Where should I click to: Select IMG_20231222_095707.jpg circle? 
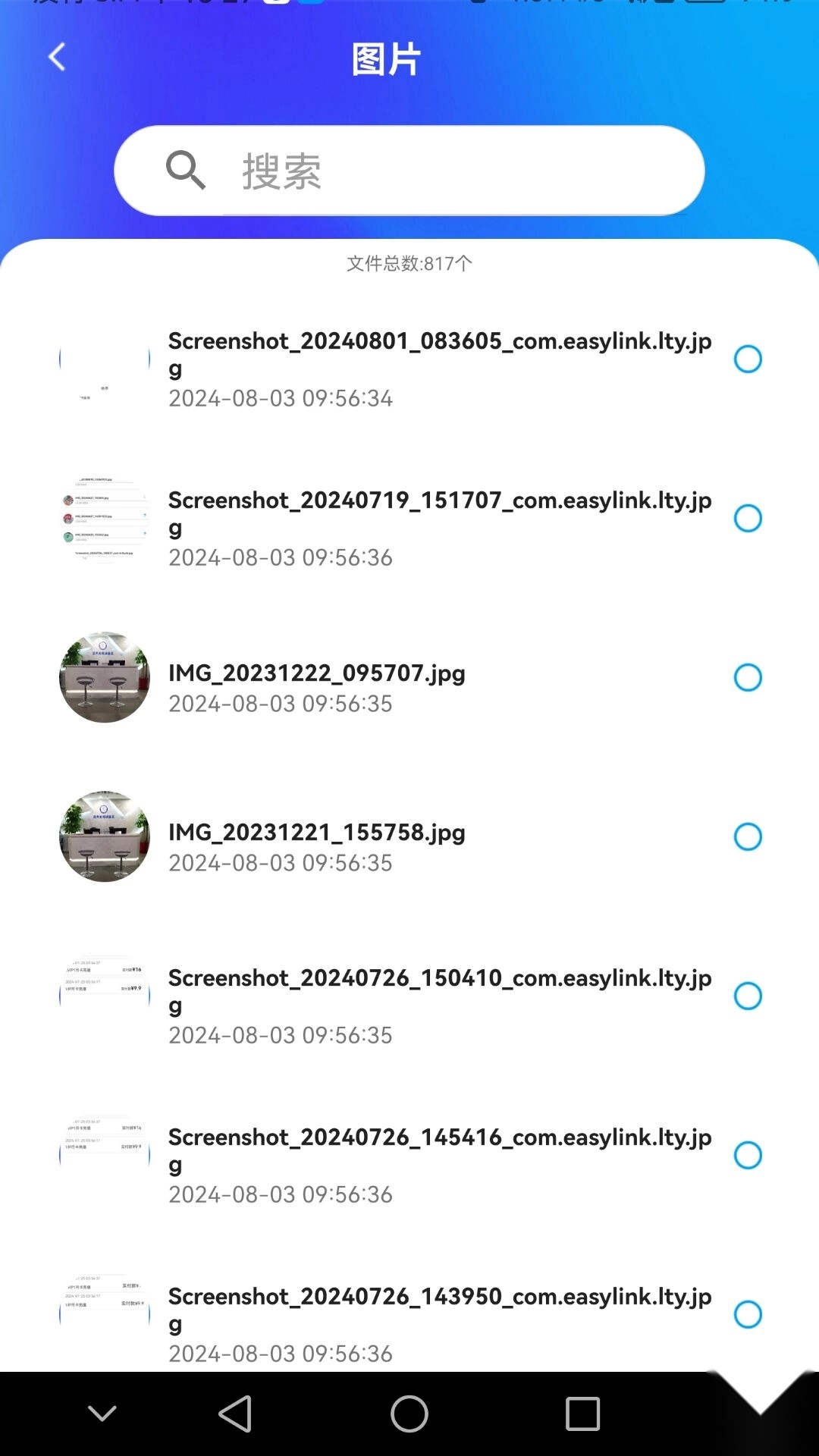[748, 677]
